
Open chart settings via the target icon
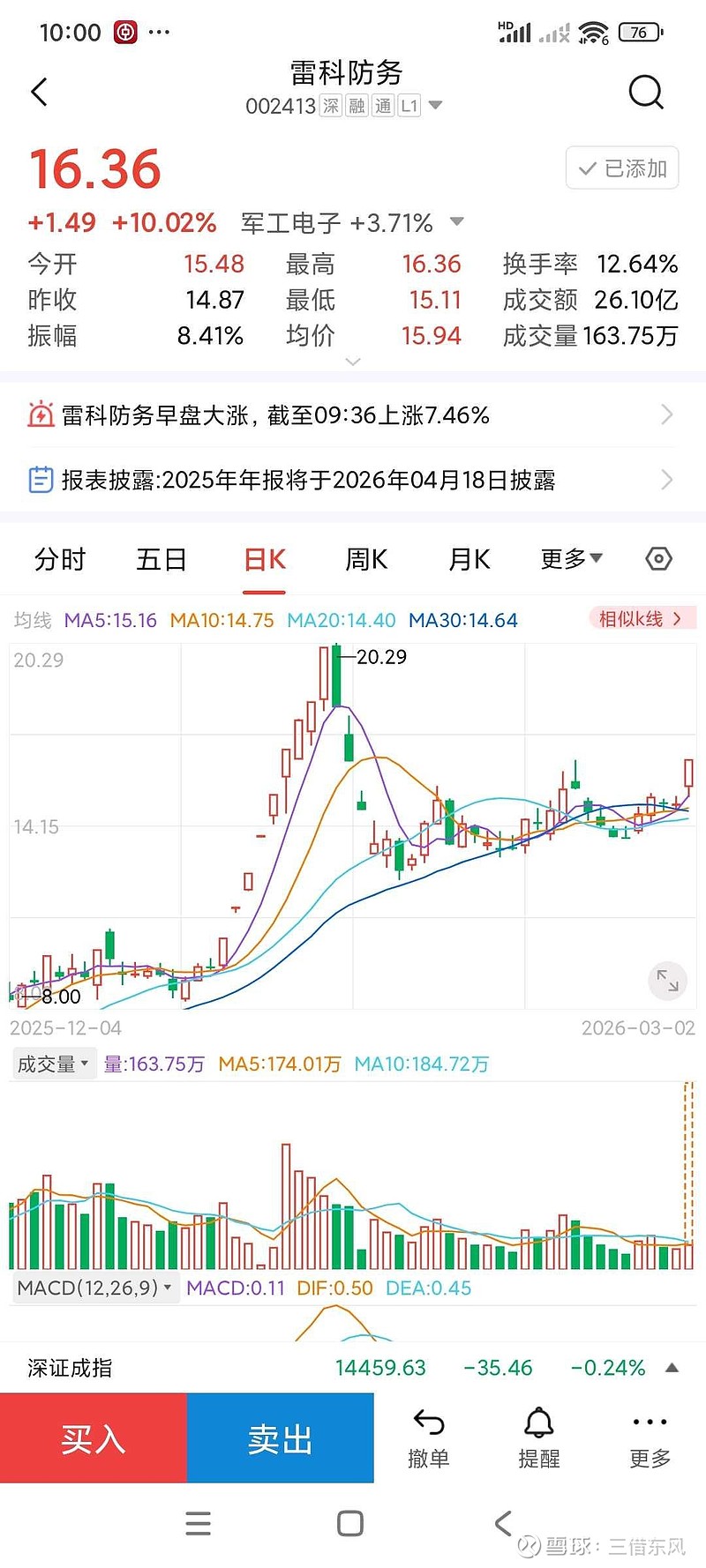[658, 558]
